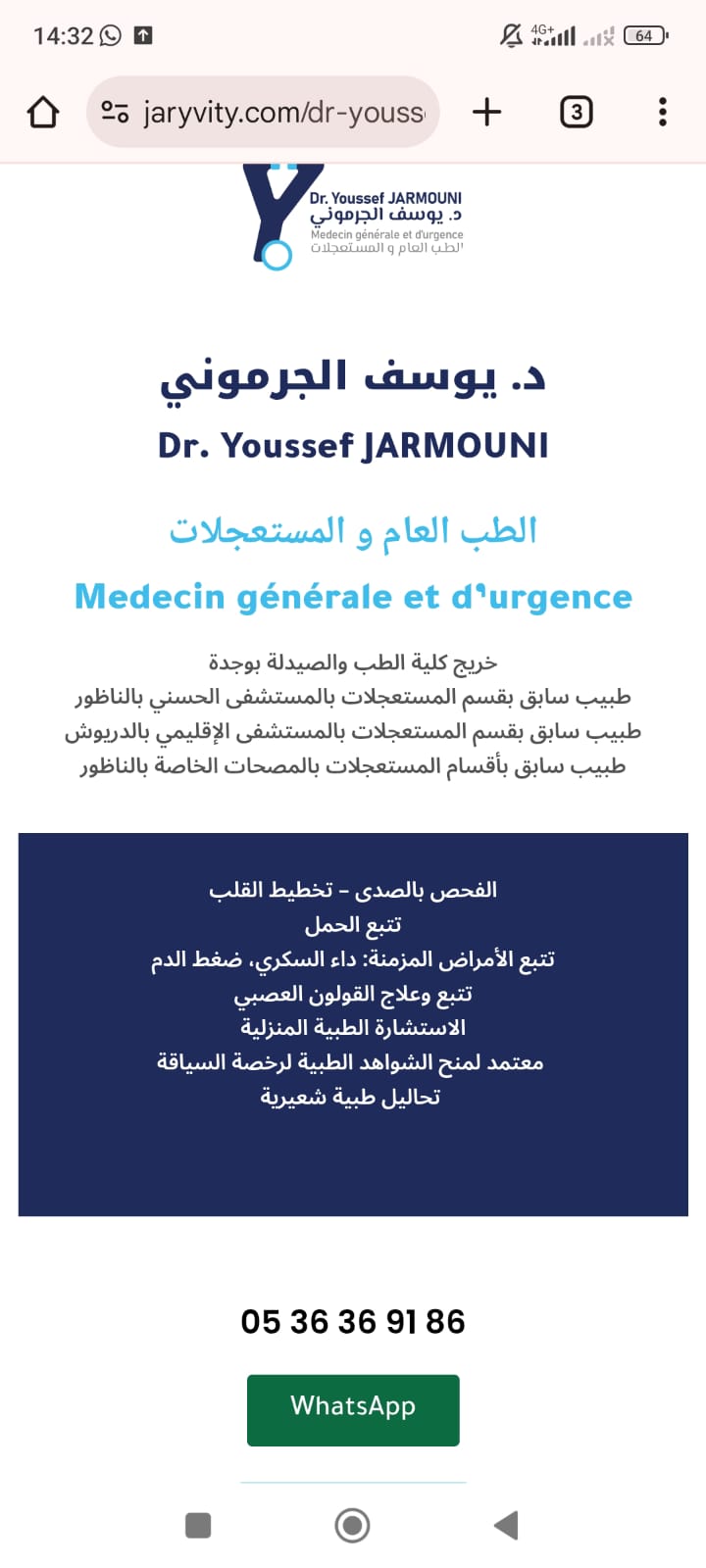Tap the jaryvity.com address bar
This screenshot has width=706, height=1568.
pos(275,112)
